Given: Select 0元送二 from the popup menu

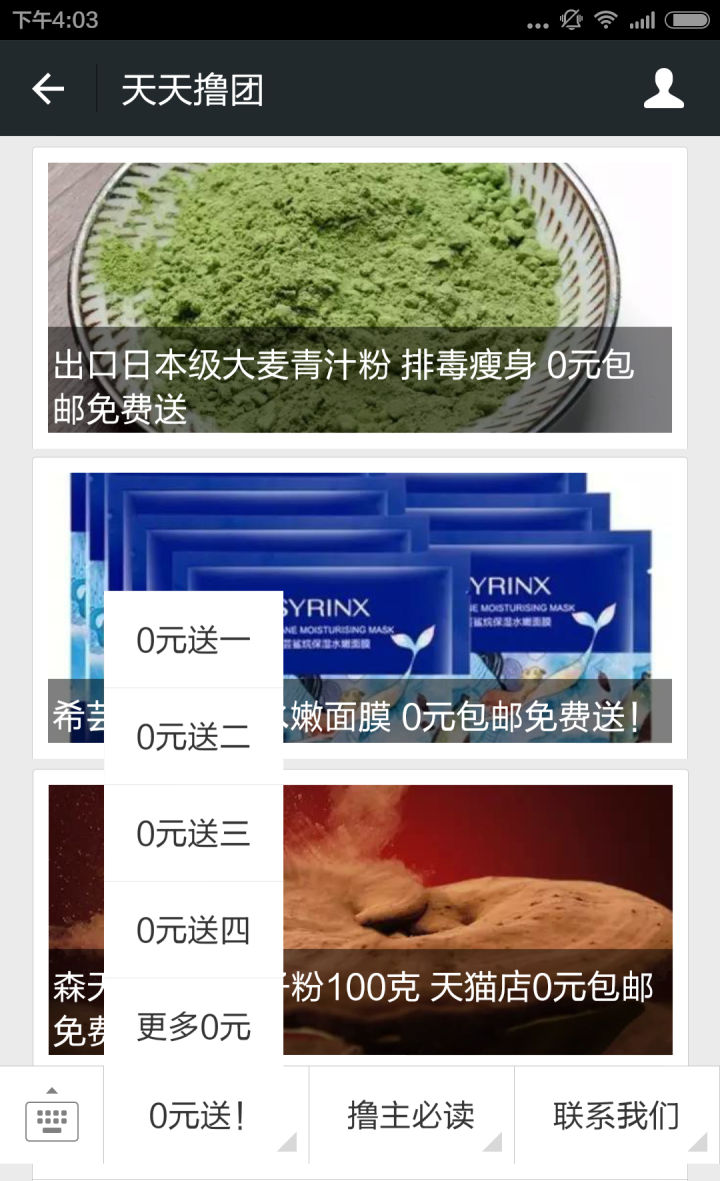Looking at the screenshot, I should pos(194,737).
